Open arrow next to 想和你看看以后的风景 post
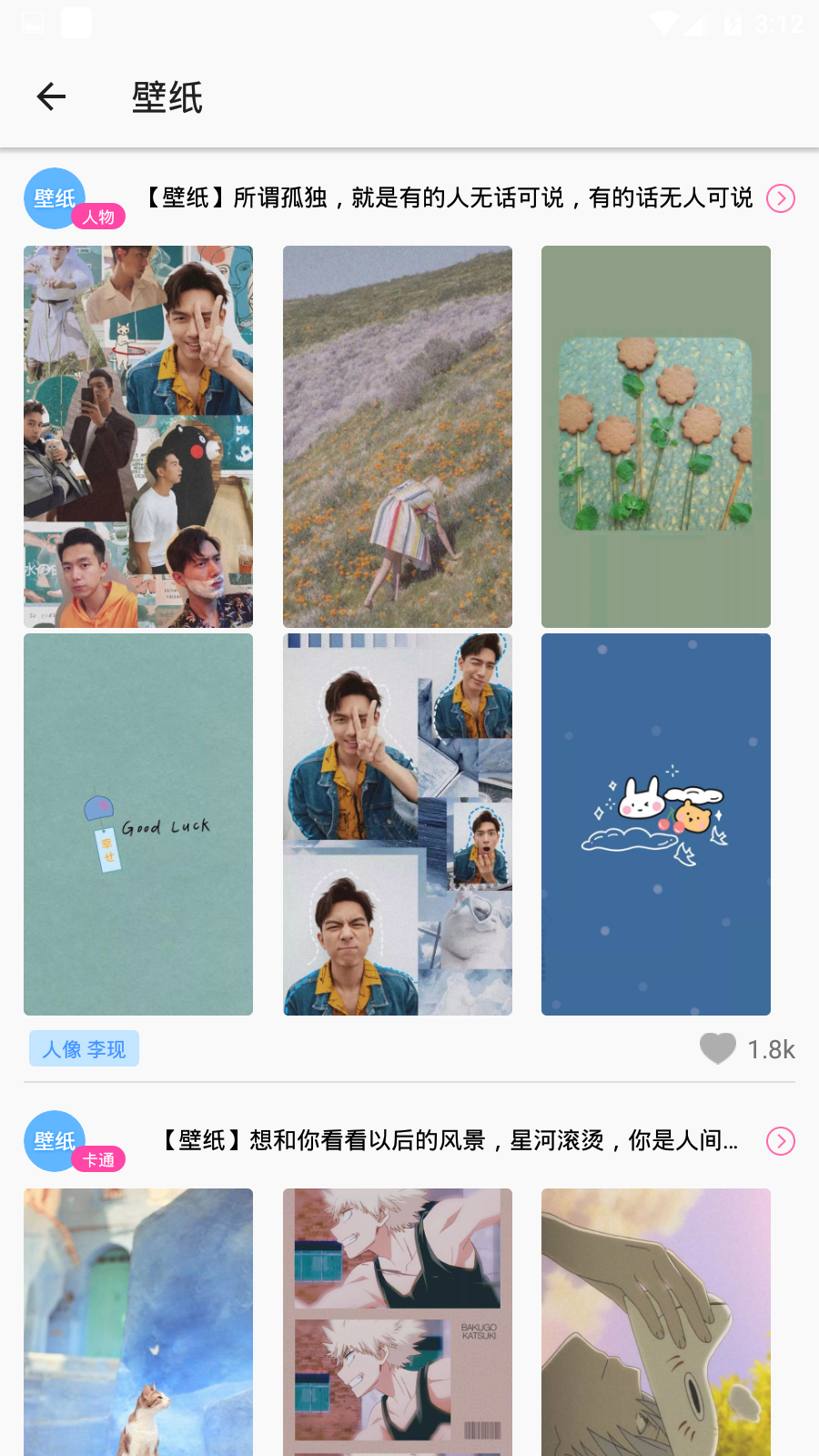 coord(780,1140)
